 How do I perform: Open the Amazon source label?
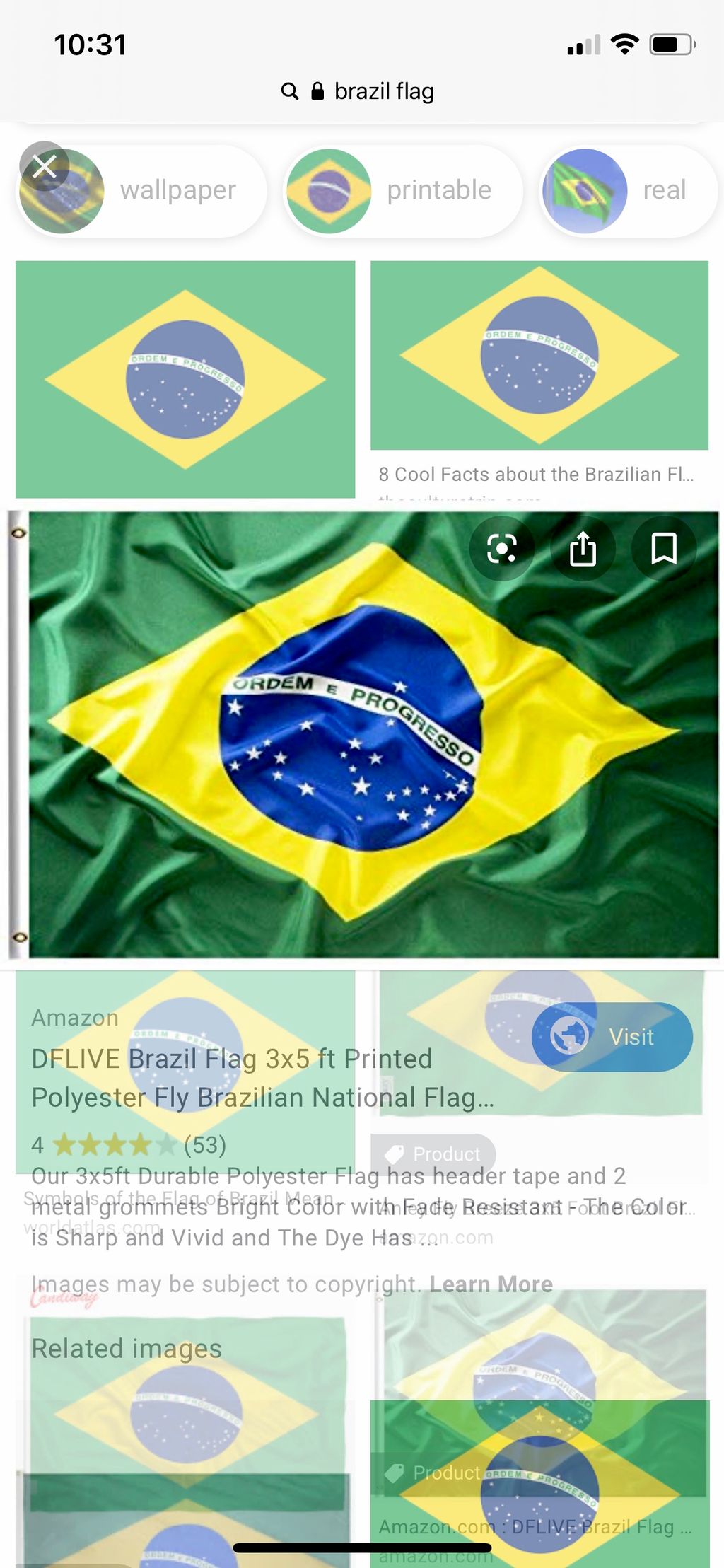coord(74,1016)
